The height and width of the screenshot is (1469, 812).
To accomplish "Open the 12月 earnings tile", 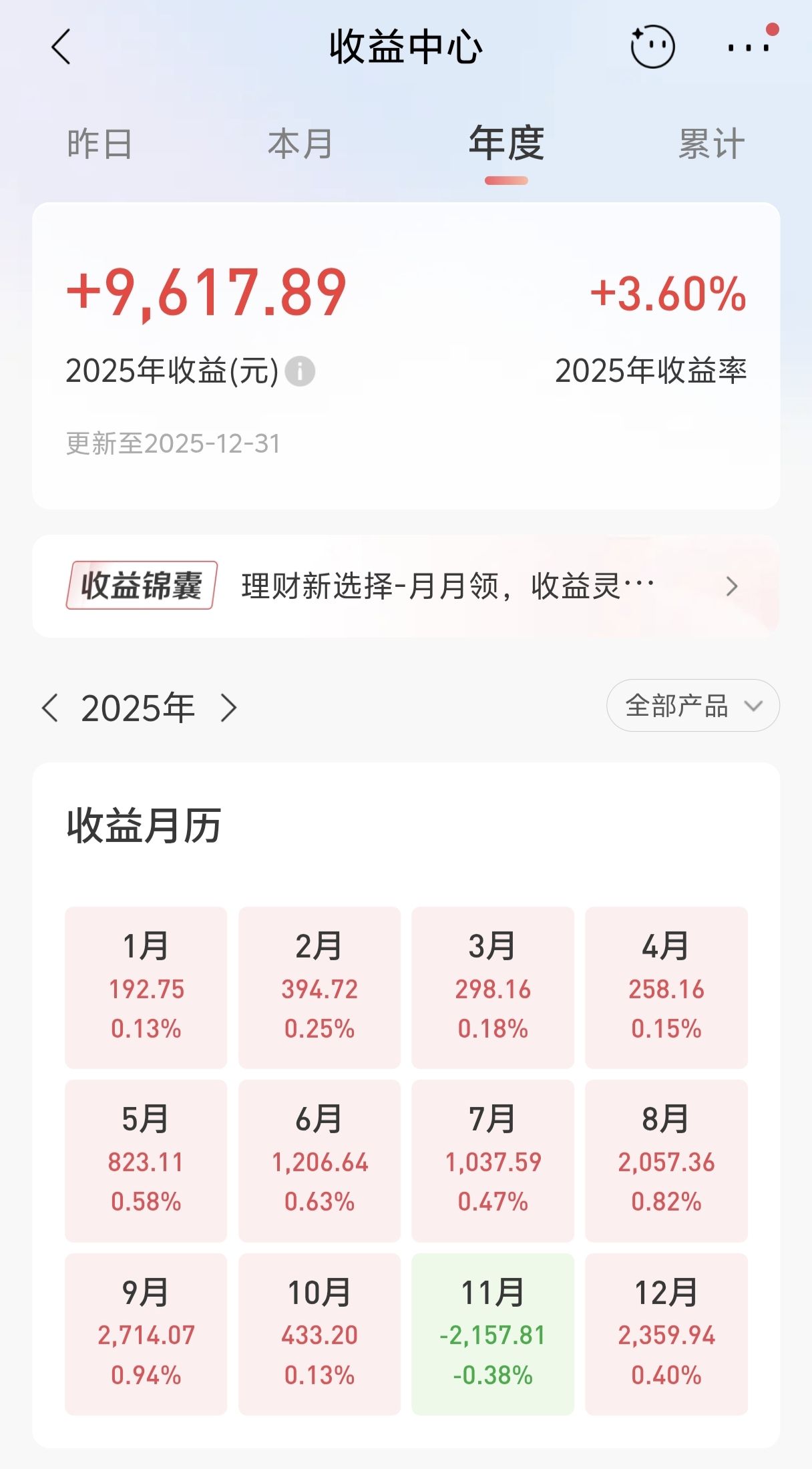I will [x=666, y=1334].
